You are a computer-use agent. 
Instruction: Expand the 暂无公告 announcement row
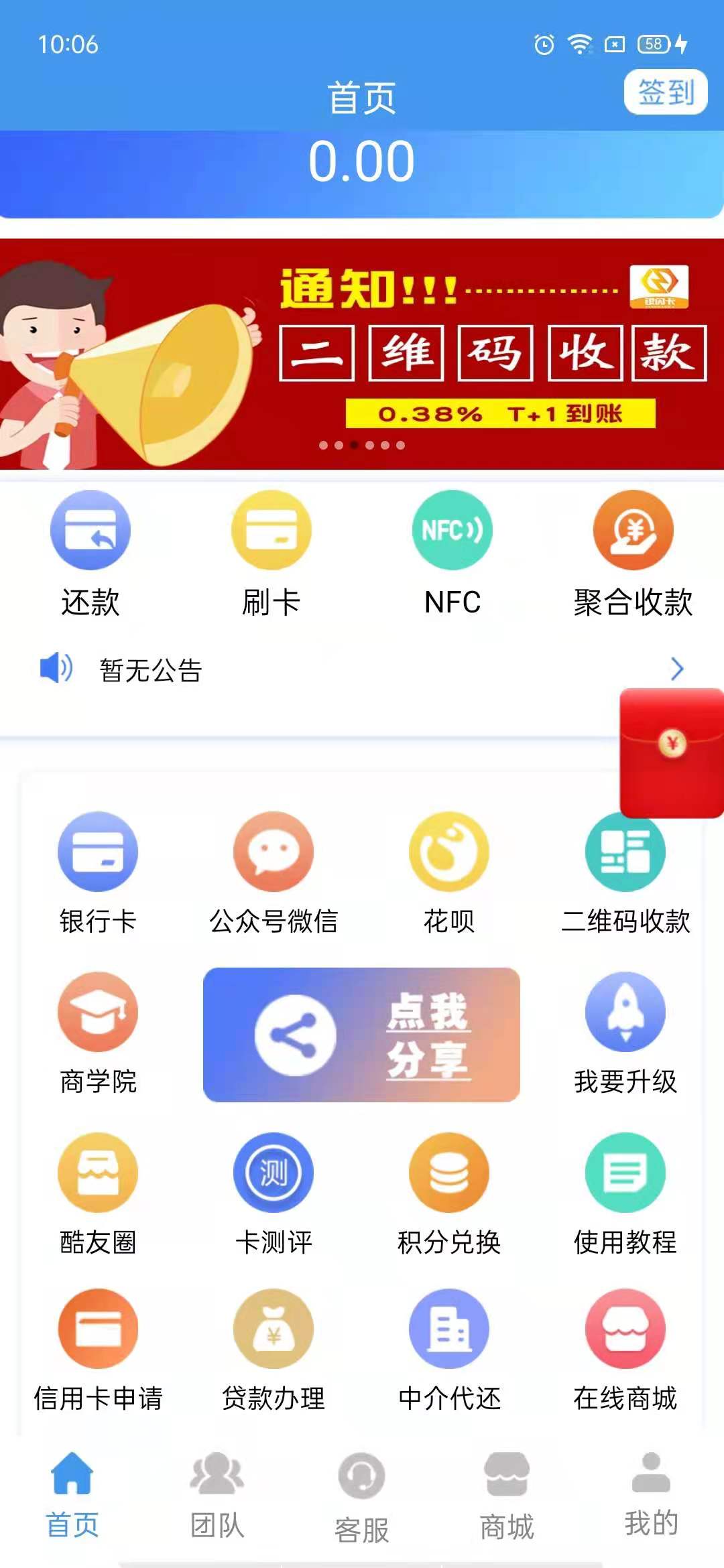coord(362,669)
